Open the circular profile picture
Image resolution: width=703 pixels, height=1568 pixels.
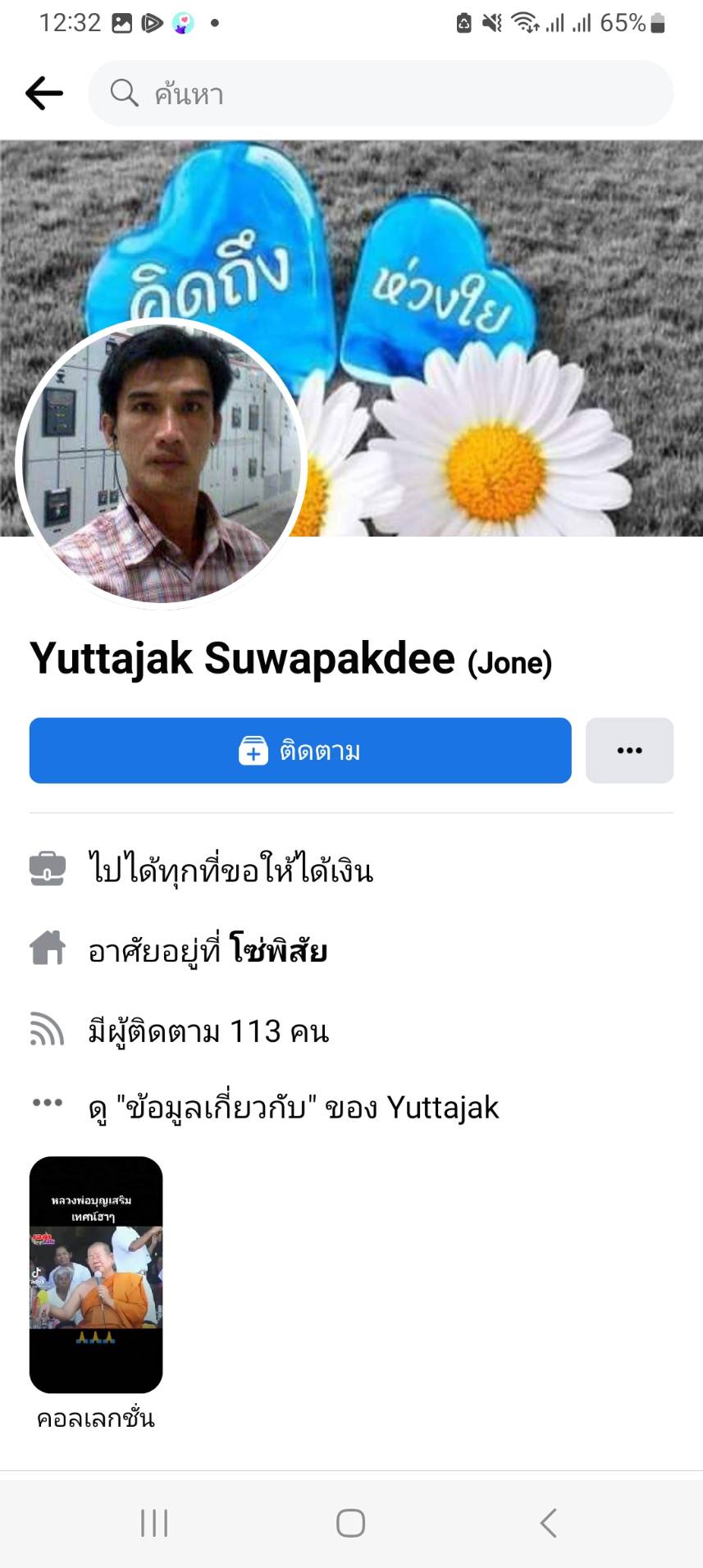click(x=162, y=464)
